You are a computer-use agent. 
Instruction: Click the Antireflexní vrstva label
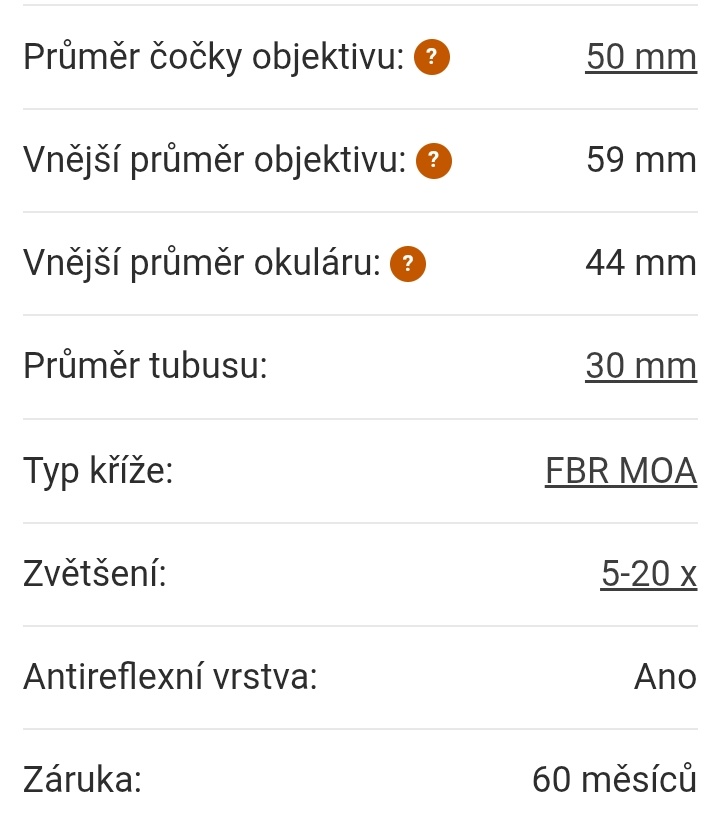coord(170,677)
